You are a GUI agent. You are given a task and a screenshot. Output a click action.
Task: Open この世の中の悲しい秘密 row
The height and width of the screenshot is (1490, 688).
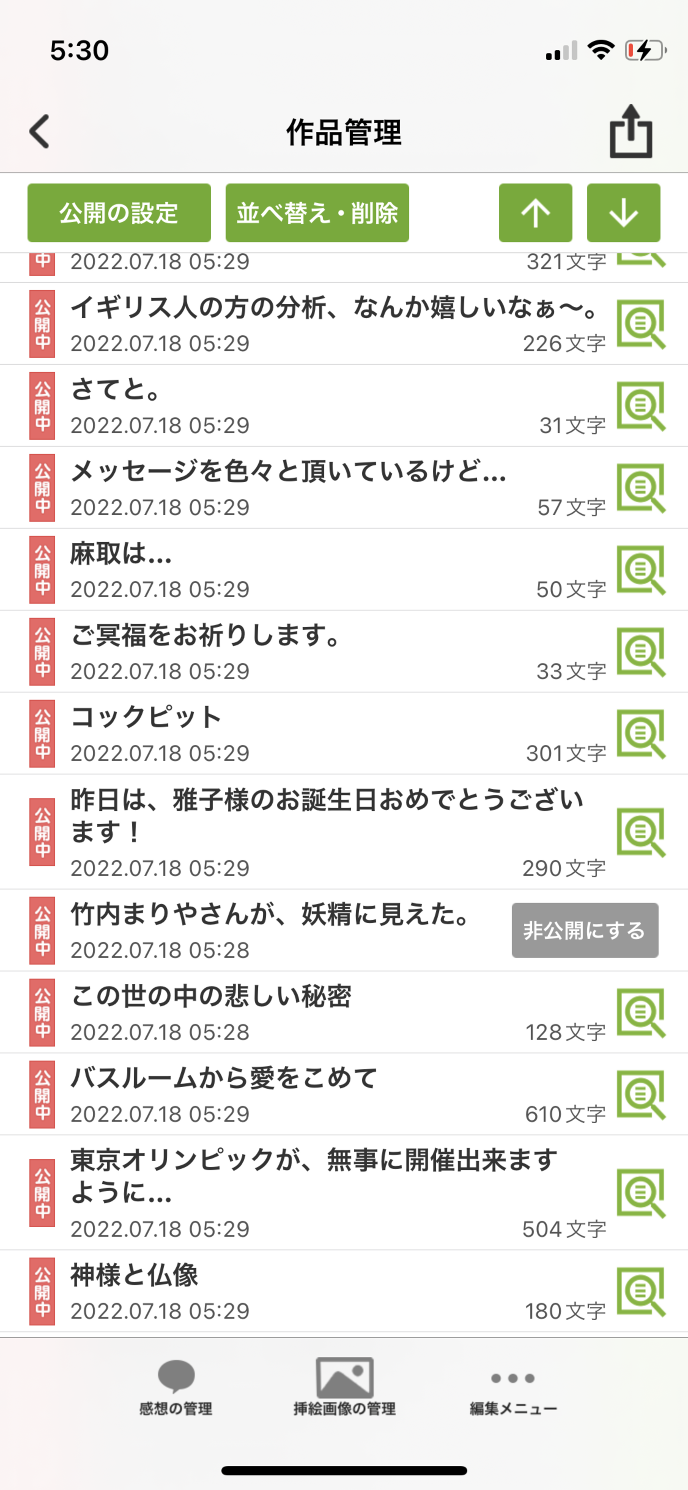(300, 1012)
